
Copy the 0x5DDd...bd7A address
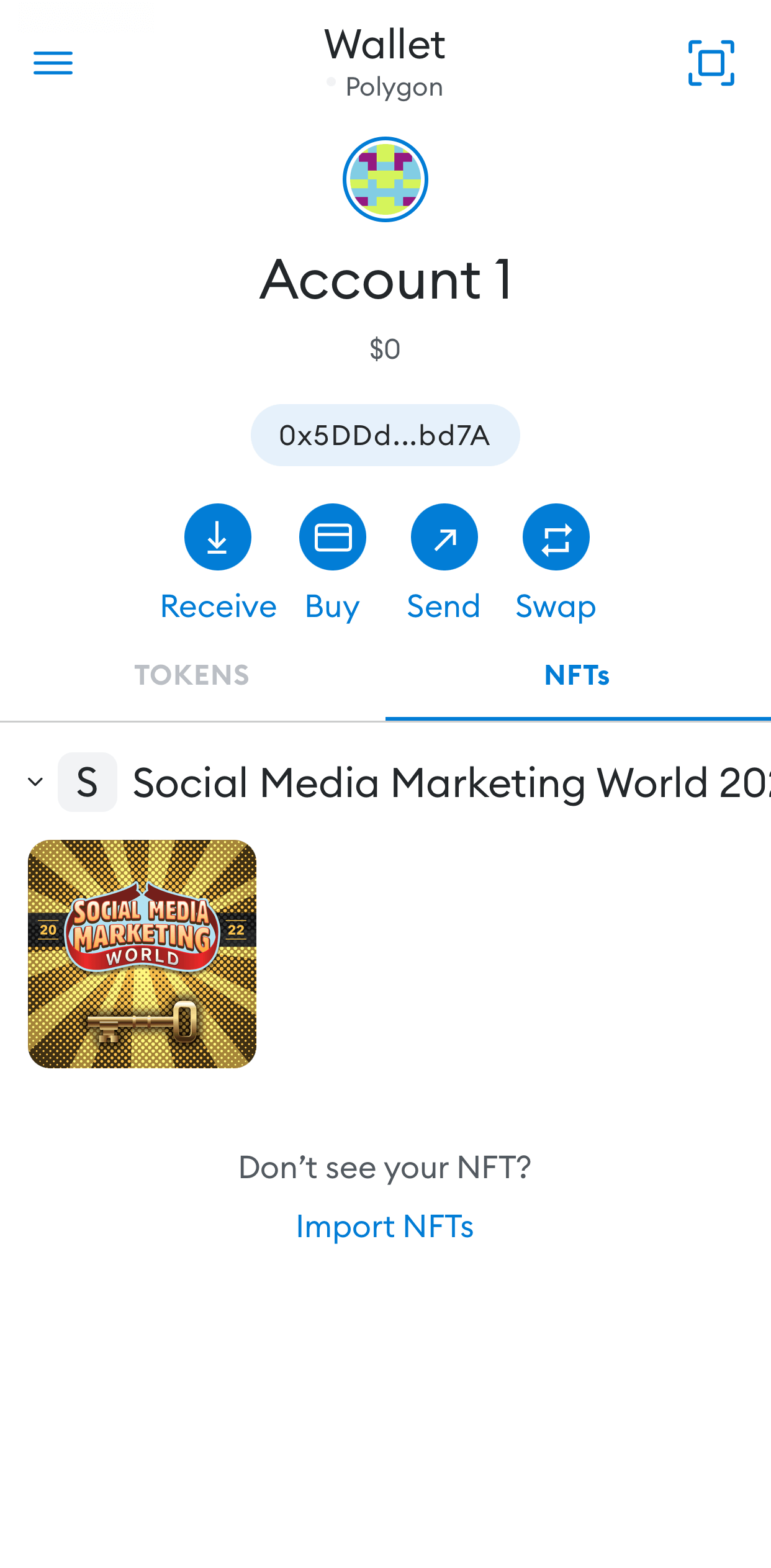[385, 435]
